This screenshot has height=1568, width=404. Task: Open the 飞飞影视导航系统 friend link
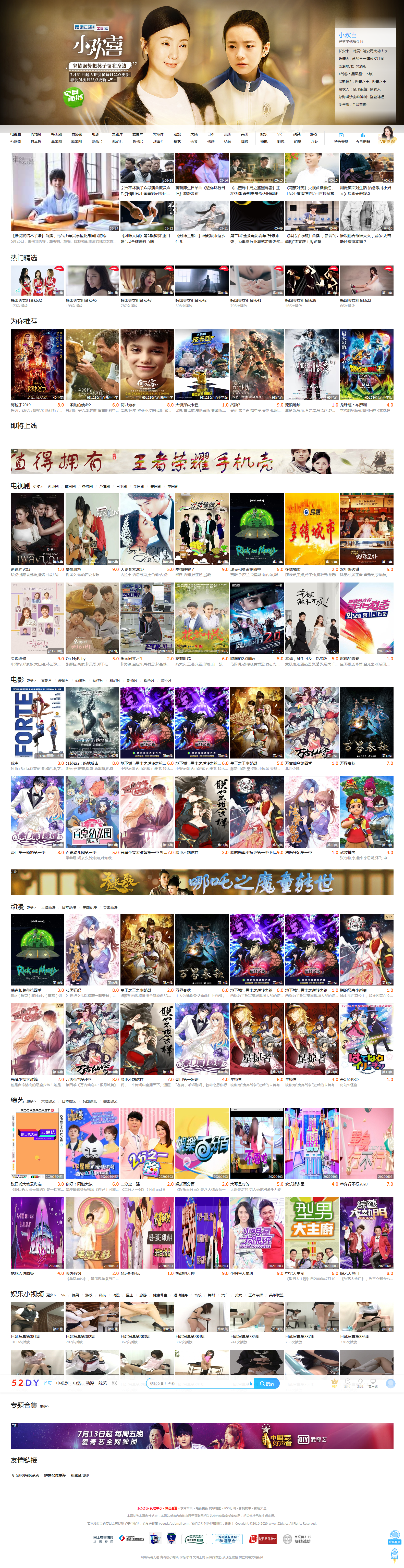[x=25, y=1475]
